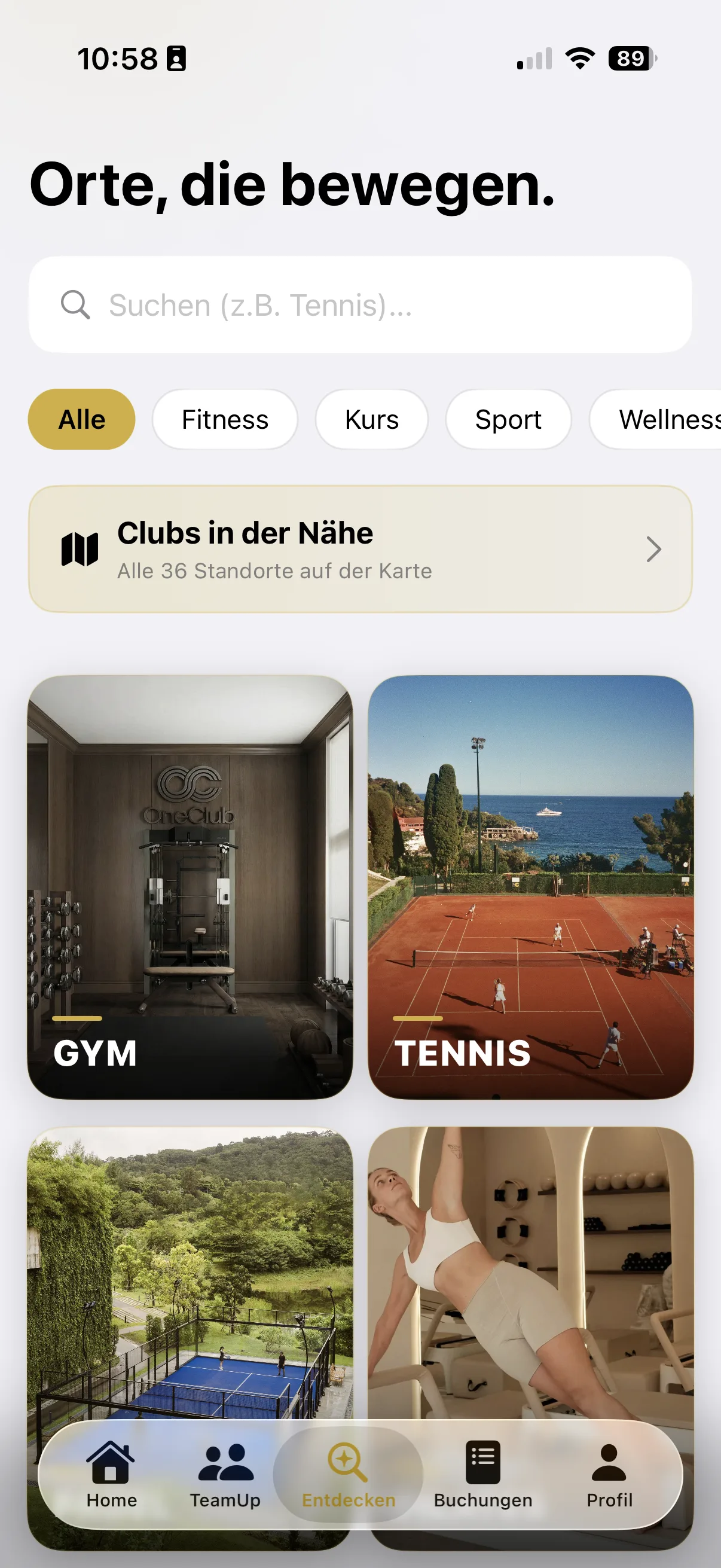Viewport: 721px width, 1568px height.
Task: Click the magnifying glass in the search bar
Action: pyautogui.click(x=75, y=306)
